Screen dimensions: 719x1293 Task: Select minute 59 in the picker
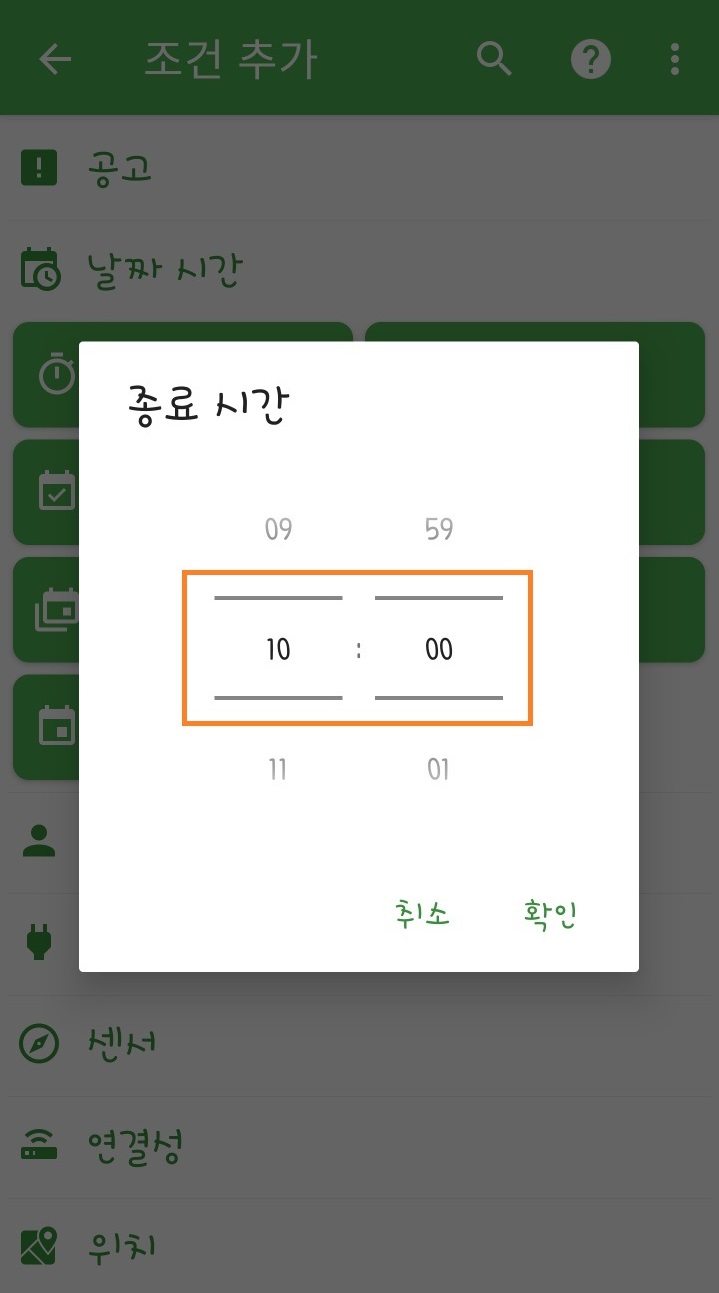[x=439, y=529]
